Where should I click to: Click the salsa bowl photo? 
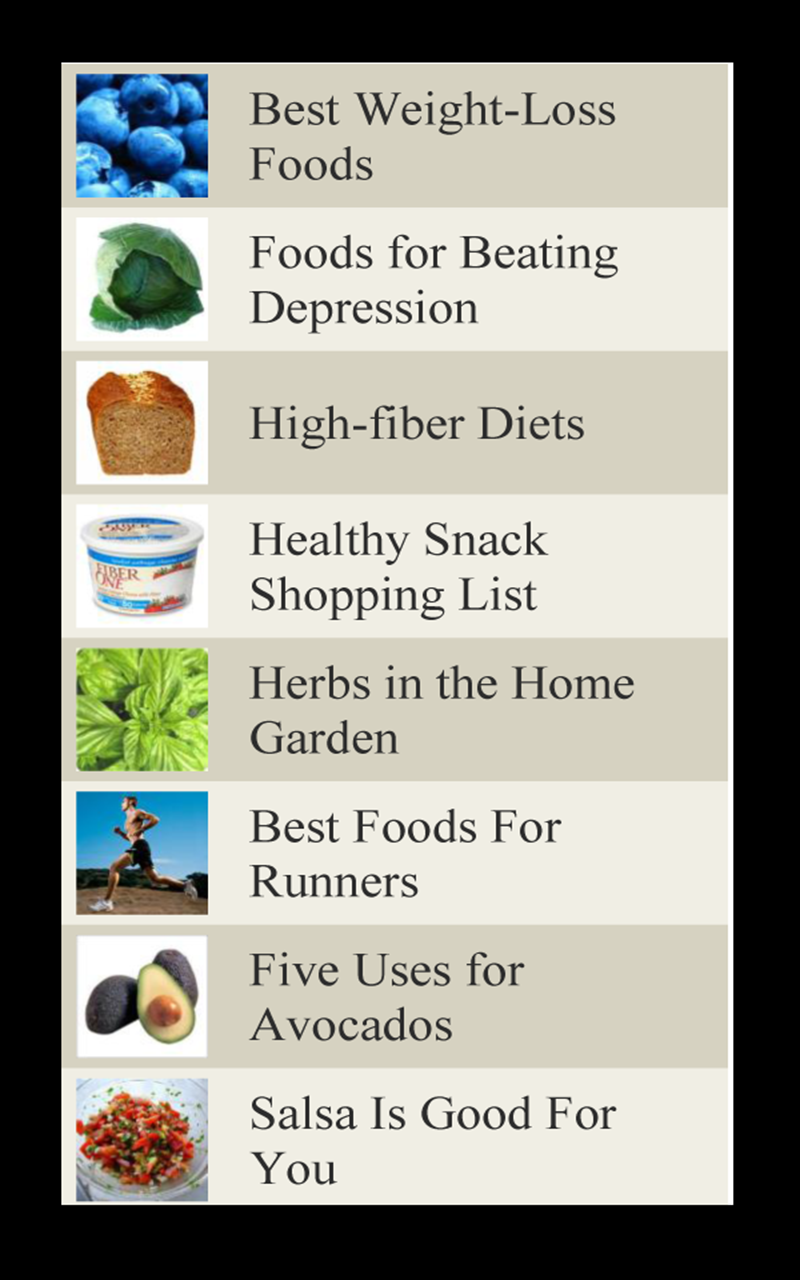click(x=140, y=1136)
